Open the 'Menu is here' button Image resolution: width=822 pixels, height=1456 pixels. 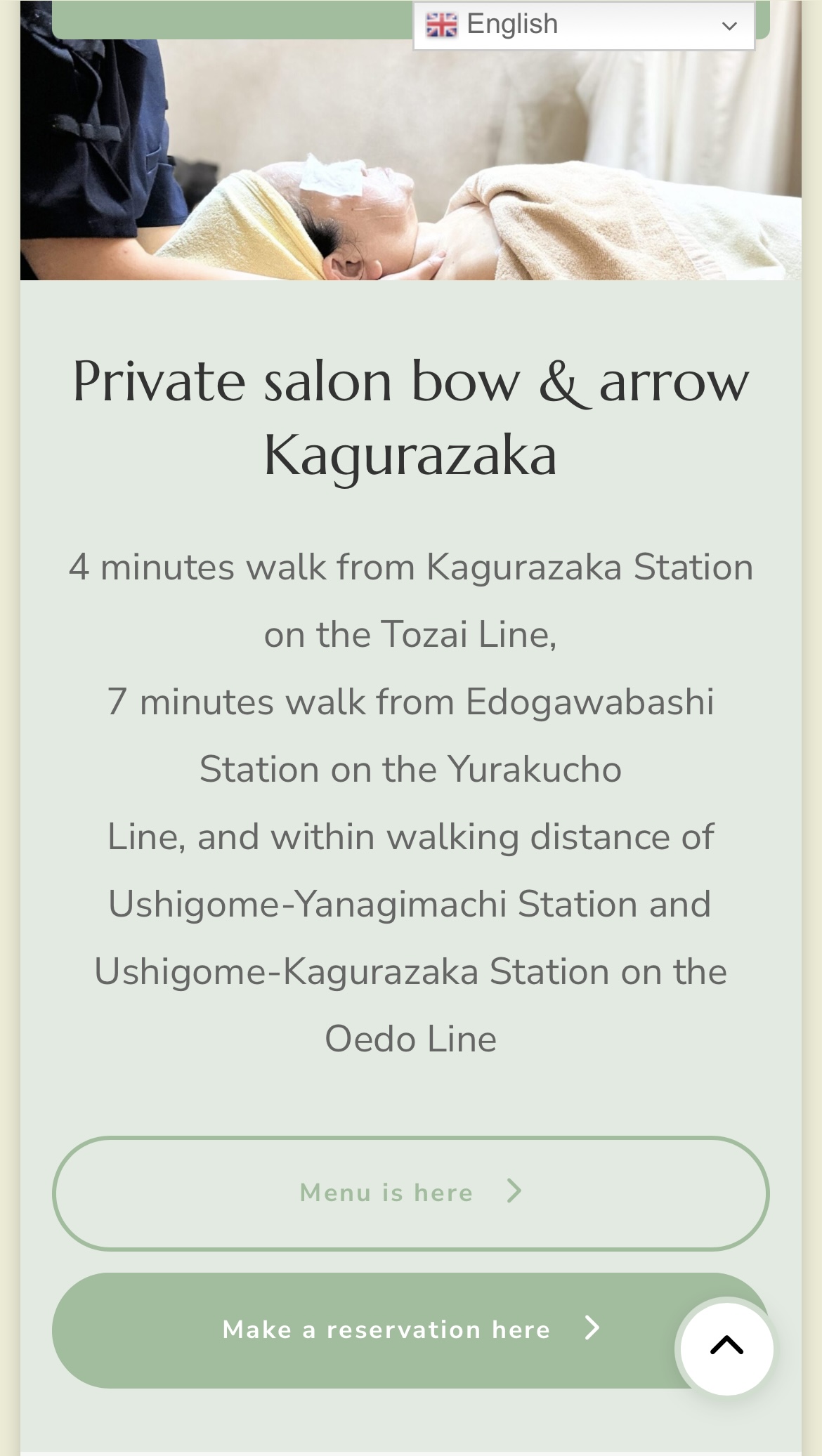click(x=410, y=1193)
